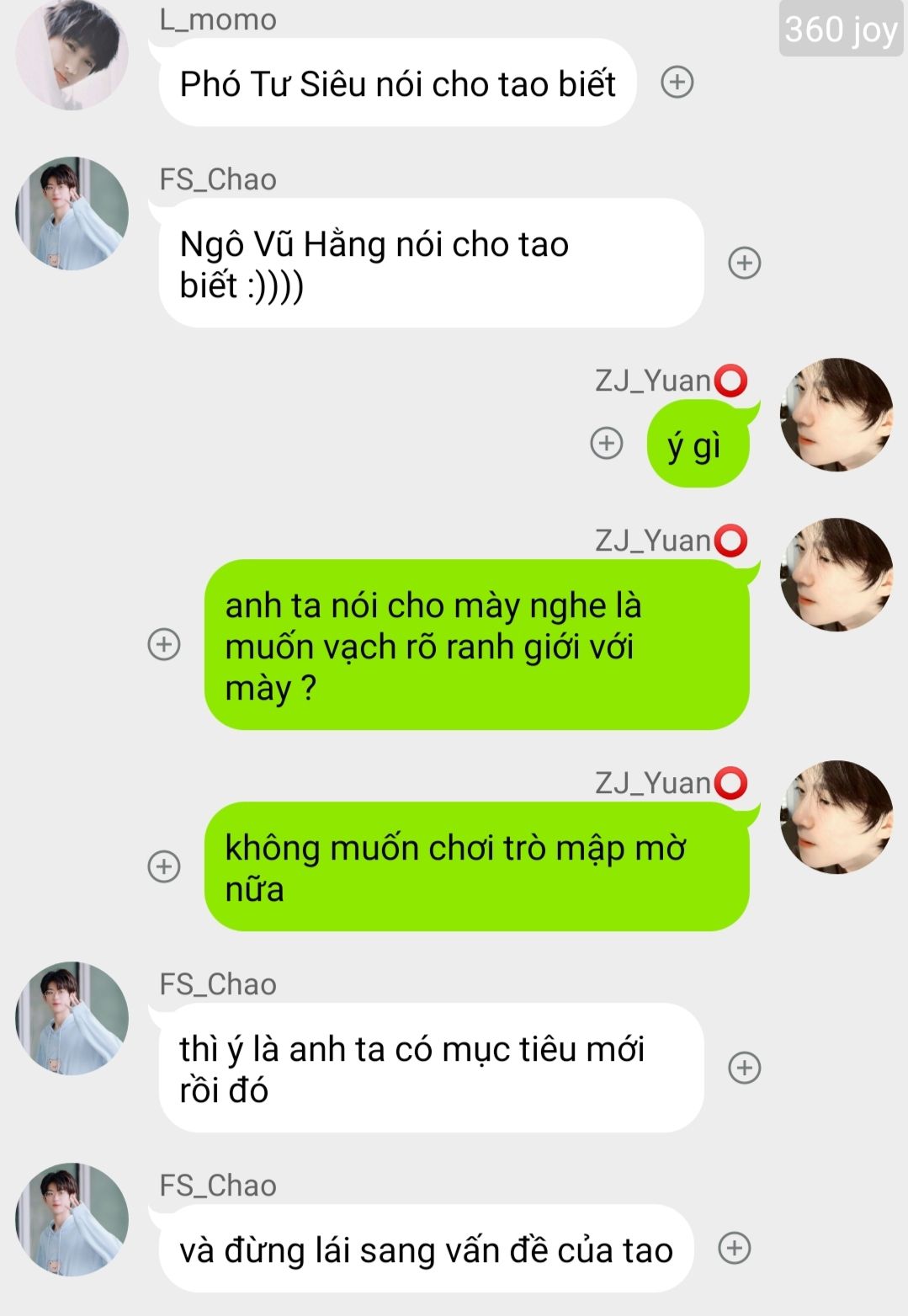Screen dimensions: 908x1316
Task: Tap plus icon next to "thì ý là anh ta" message
Action: [744, 1068]
